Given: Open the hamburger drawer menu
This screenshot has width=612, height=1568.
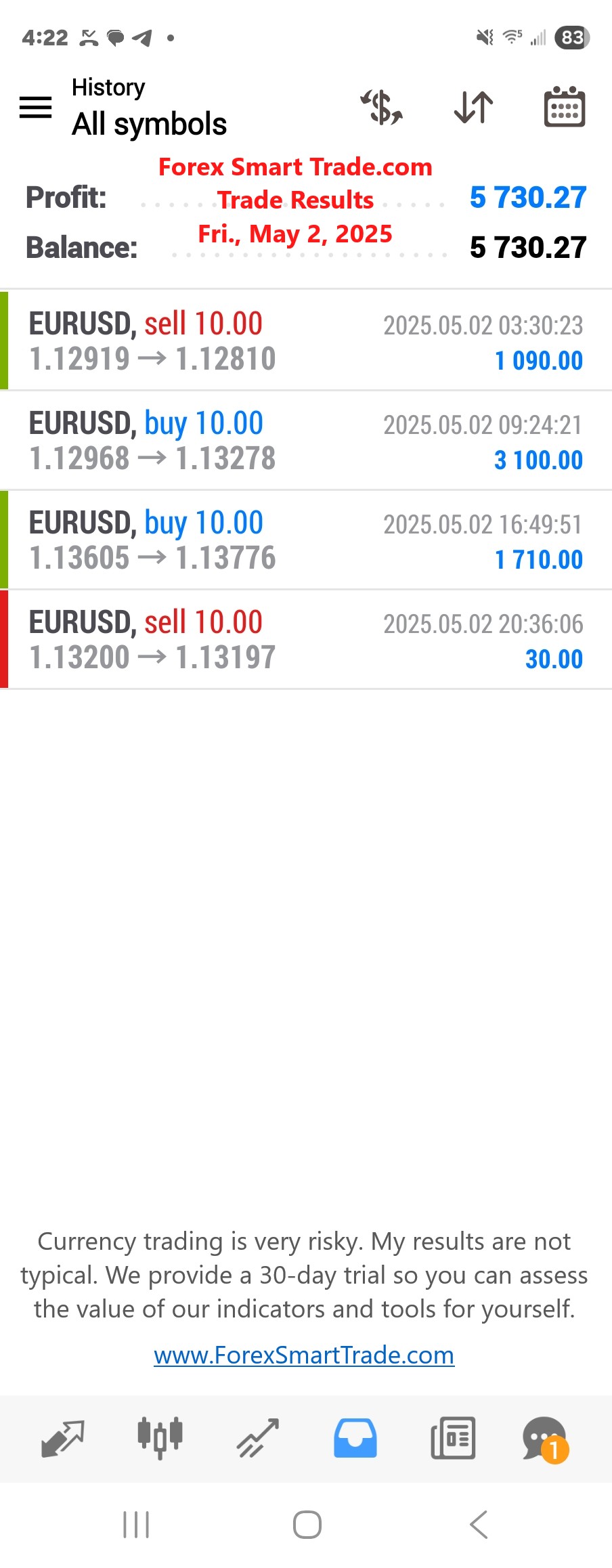Looking at the screenshot, I should point(35,108).
